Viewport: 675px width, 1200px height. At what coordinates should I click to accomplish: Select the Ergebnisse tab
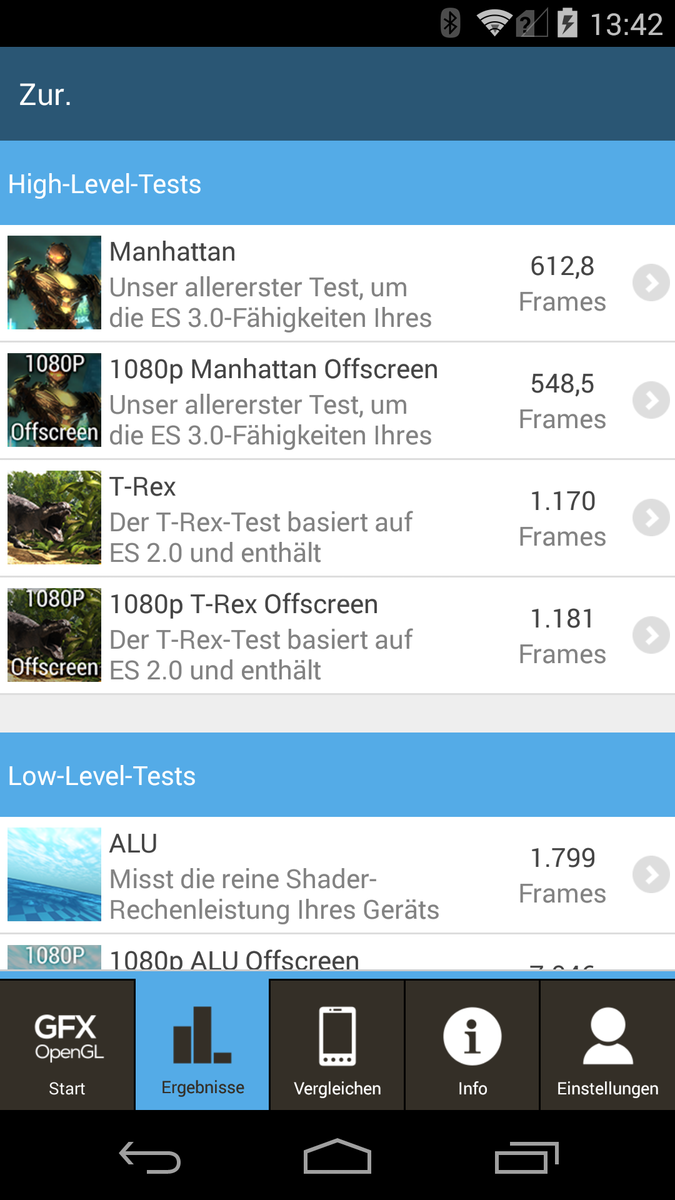point(202,1045)
